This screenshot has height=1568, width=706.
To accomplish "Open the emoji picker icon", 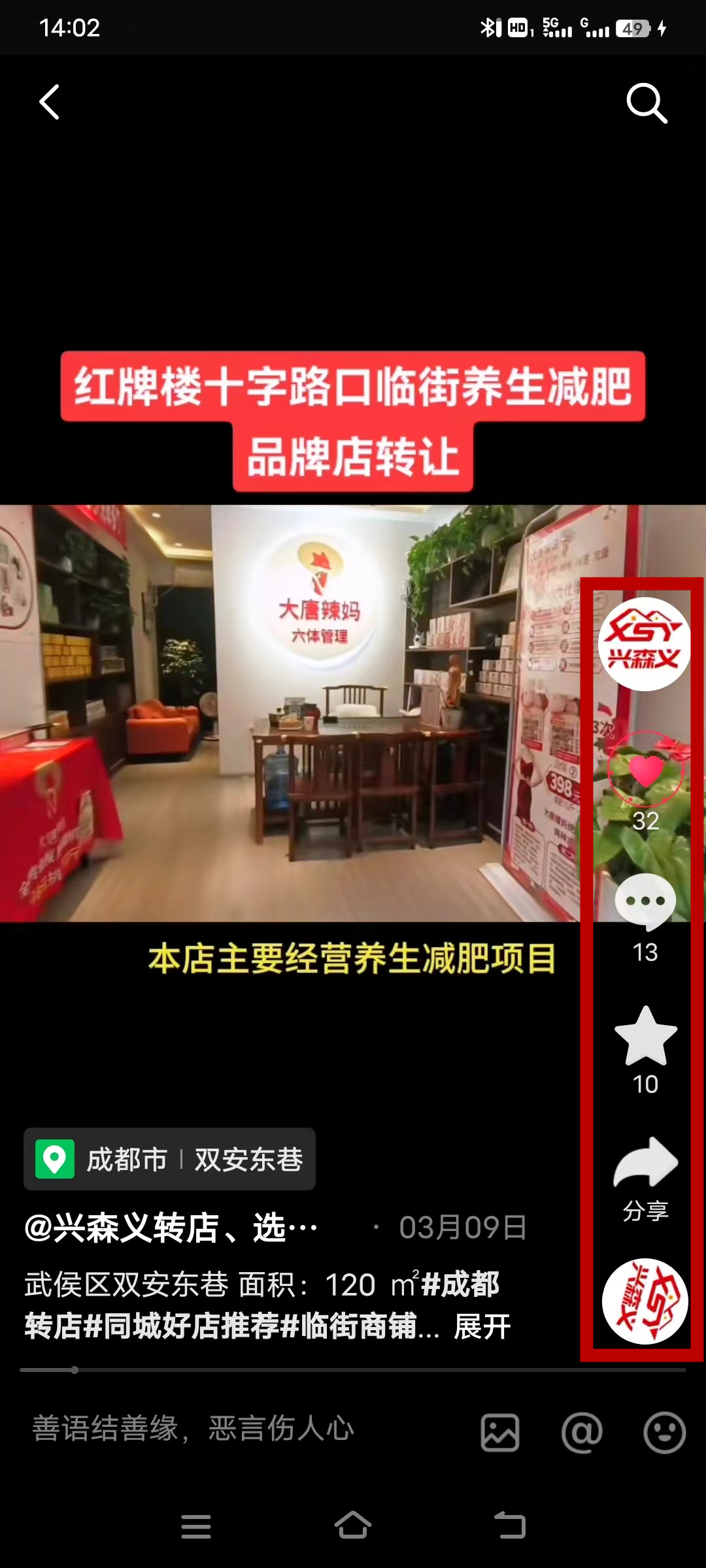I will 664,1433.
